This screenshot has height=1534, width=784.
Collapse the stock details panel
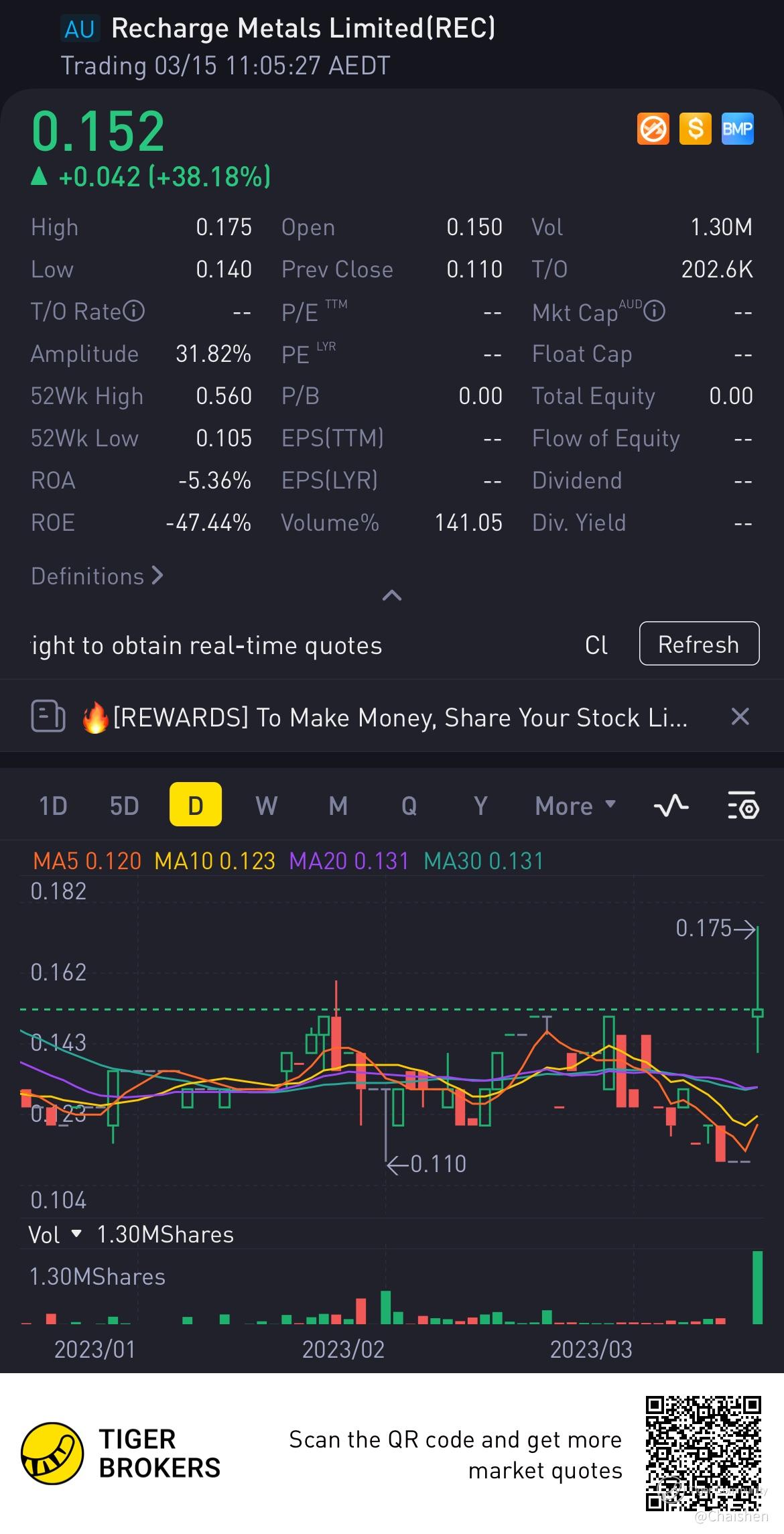coord(391,595)
